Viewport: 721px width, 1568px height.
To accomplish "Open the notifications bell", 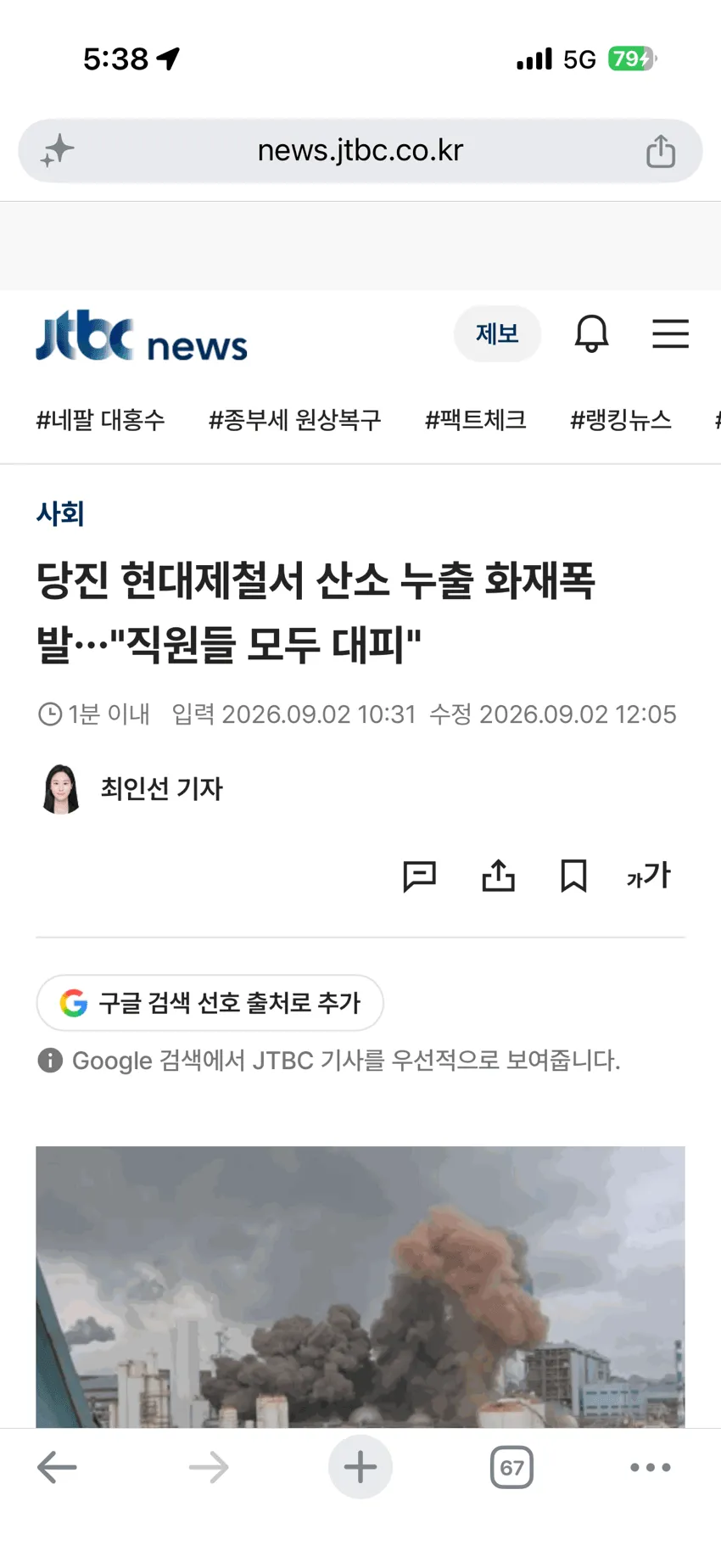I will point(592,333).
